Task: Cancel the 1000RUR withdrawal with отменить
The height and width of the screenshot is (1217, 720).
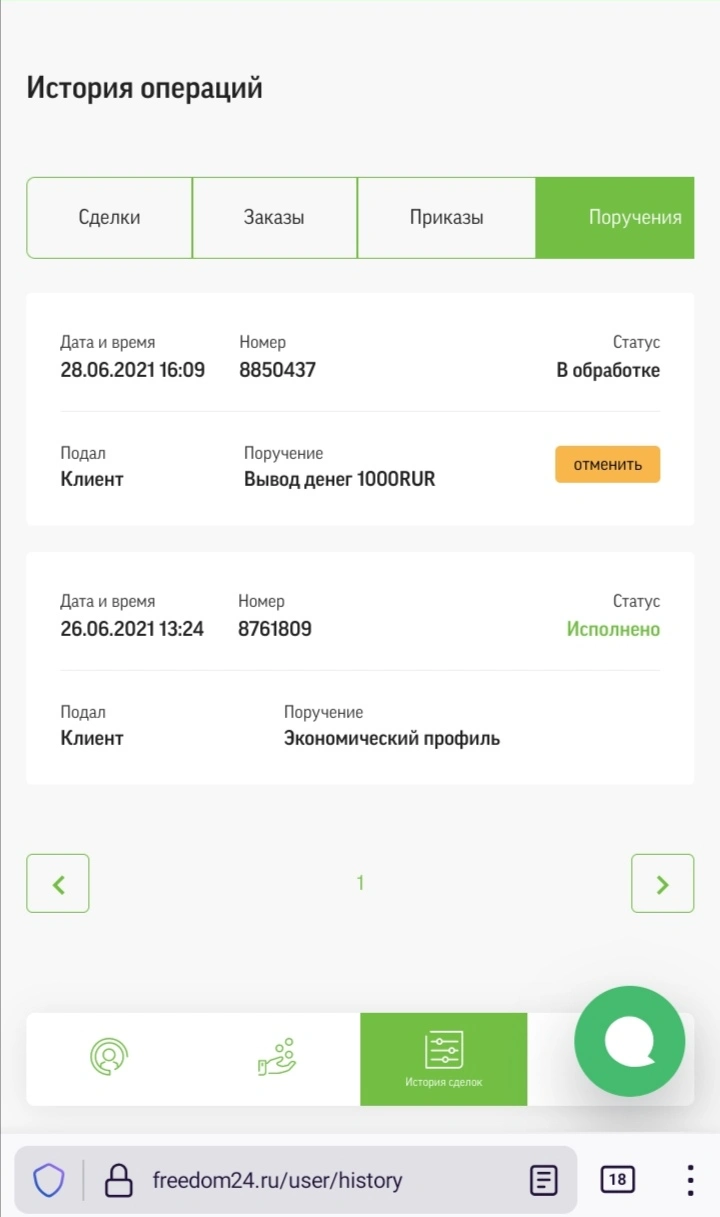Action: [x=608, y=464]
